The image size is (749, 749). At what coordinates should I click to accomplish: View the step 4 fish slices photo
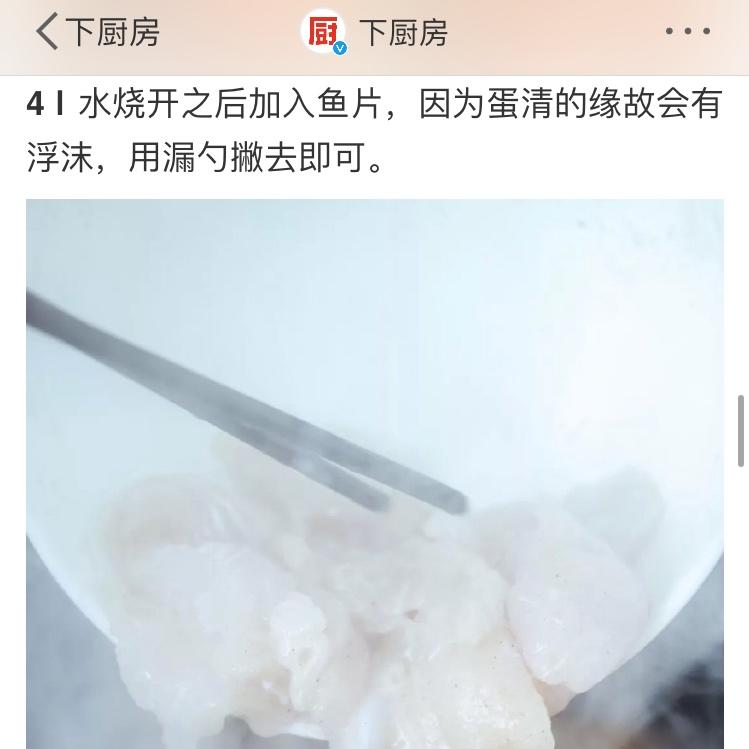point(374,473)
